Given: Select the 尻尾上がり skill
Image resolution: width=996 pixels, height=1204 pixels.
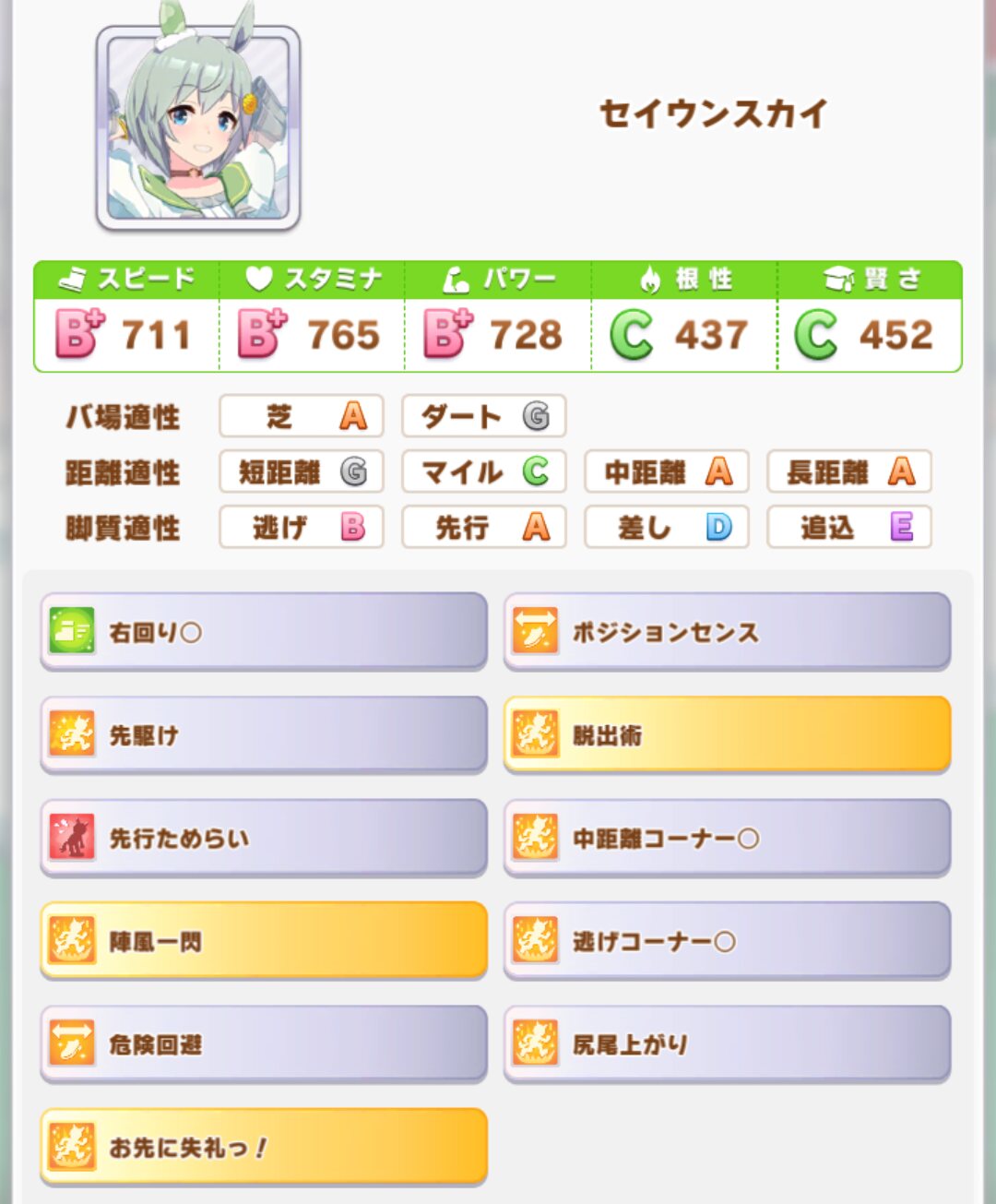Looking at the screenshot, I should pos(727,1044).
